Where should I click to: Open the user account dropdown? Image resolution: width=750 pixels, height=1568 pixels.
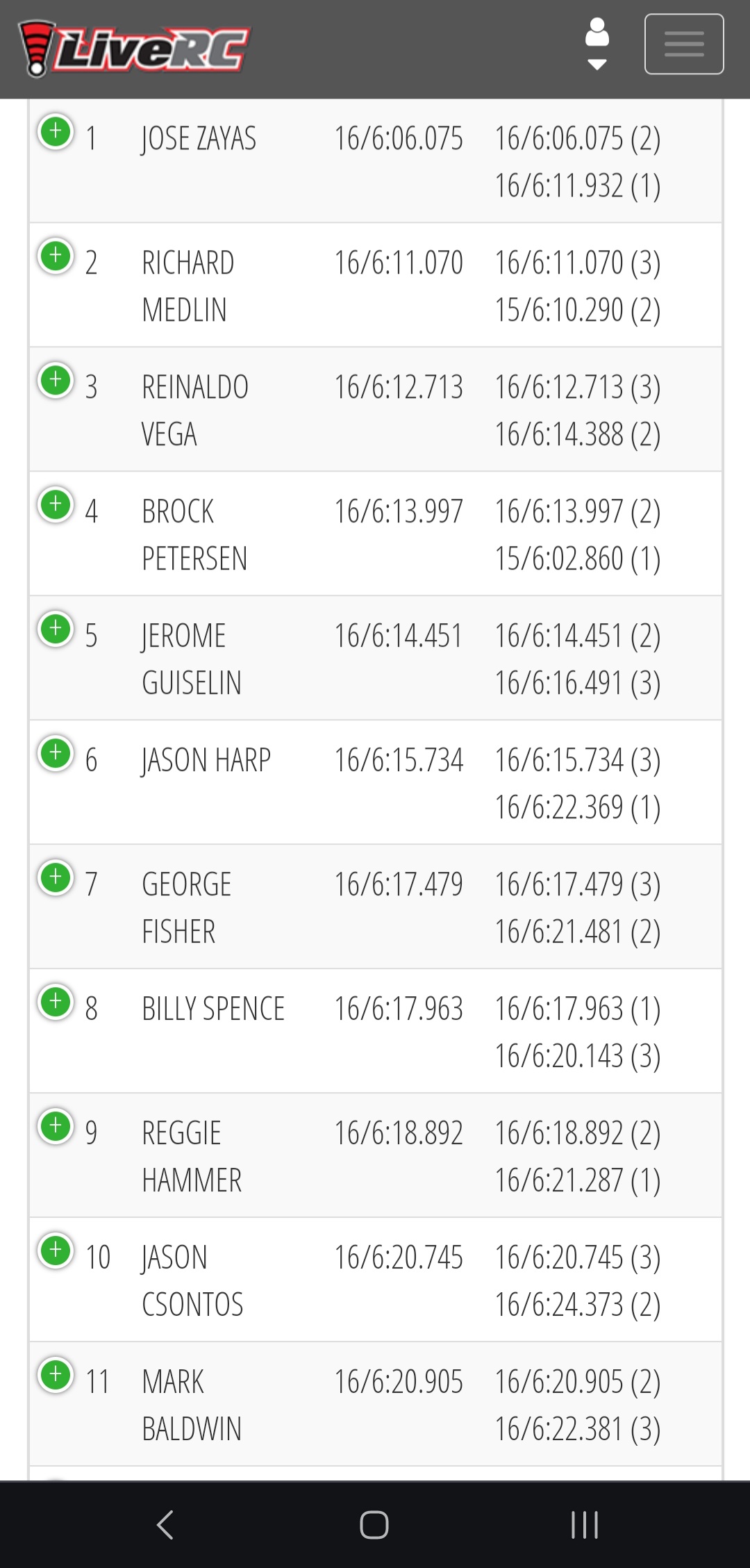tap(597, 44)
